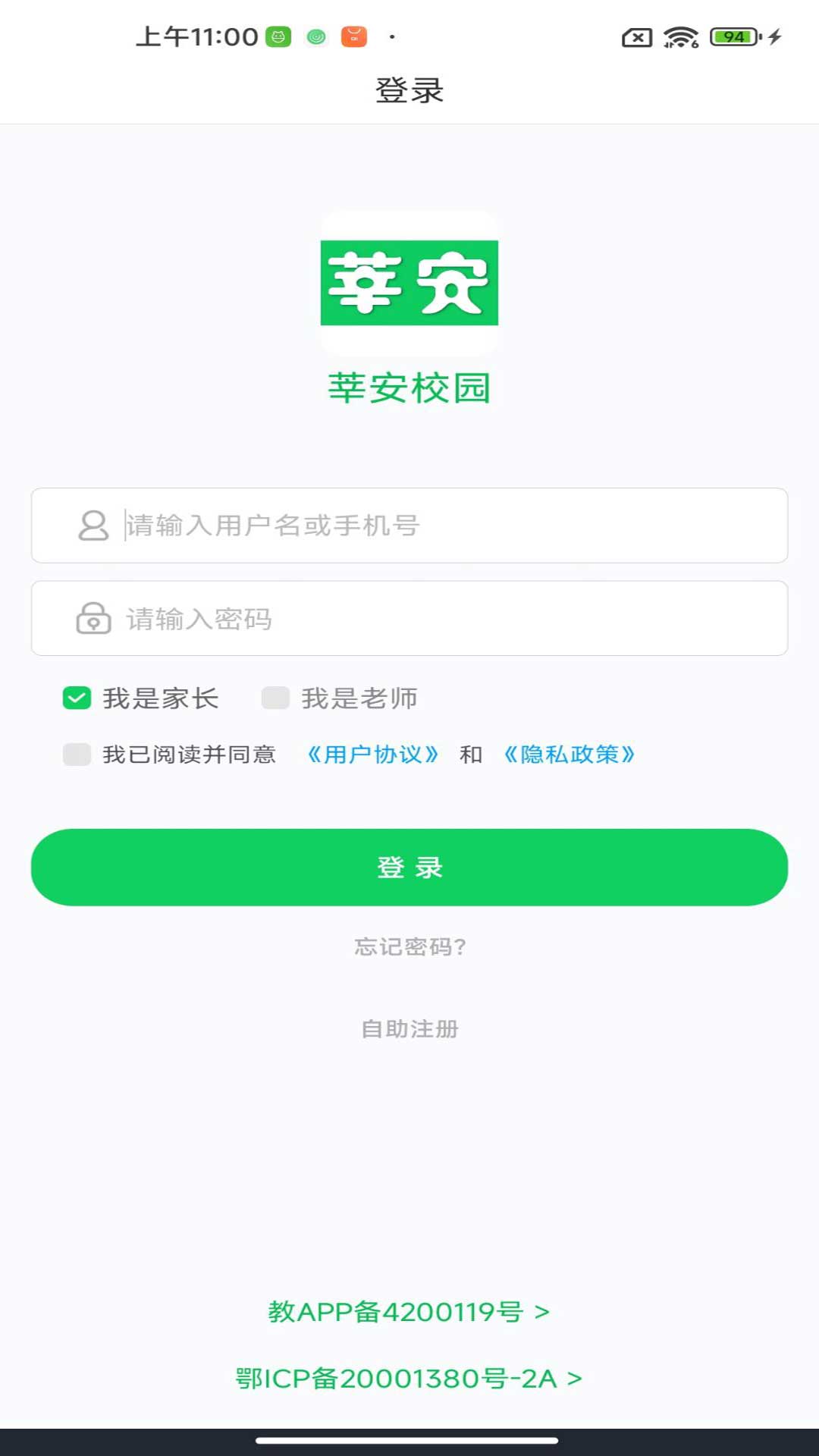
Task: Check the 我是老师 checkbox
Action: click(275, 698)
